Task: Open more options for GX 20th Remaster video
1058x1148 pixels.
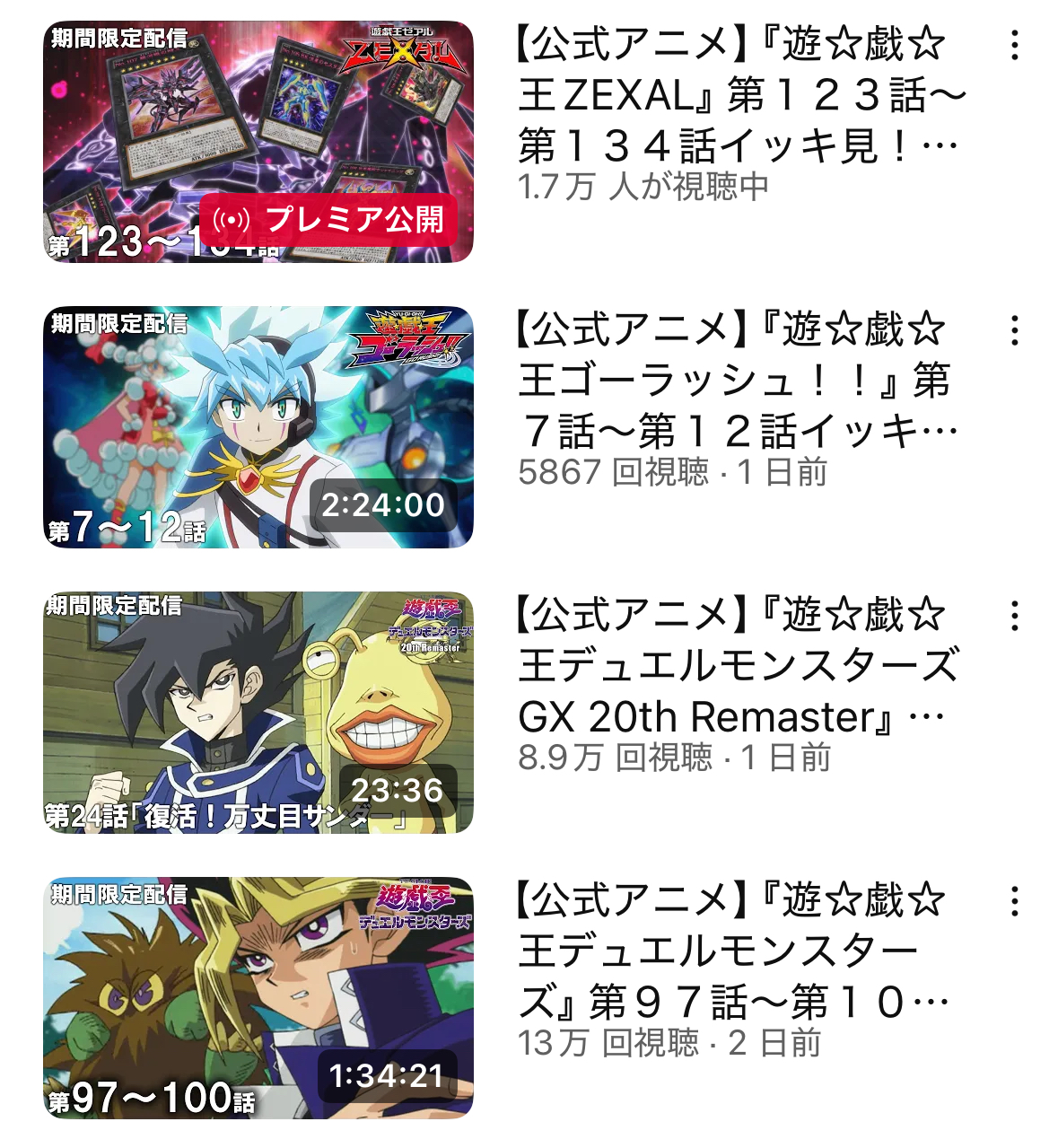Action: coord(1014,616)
